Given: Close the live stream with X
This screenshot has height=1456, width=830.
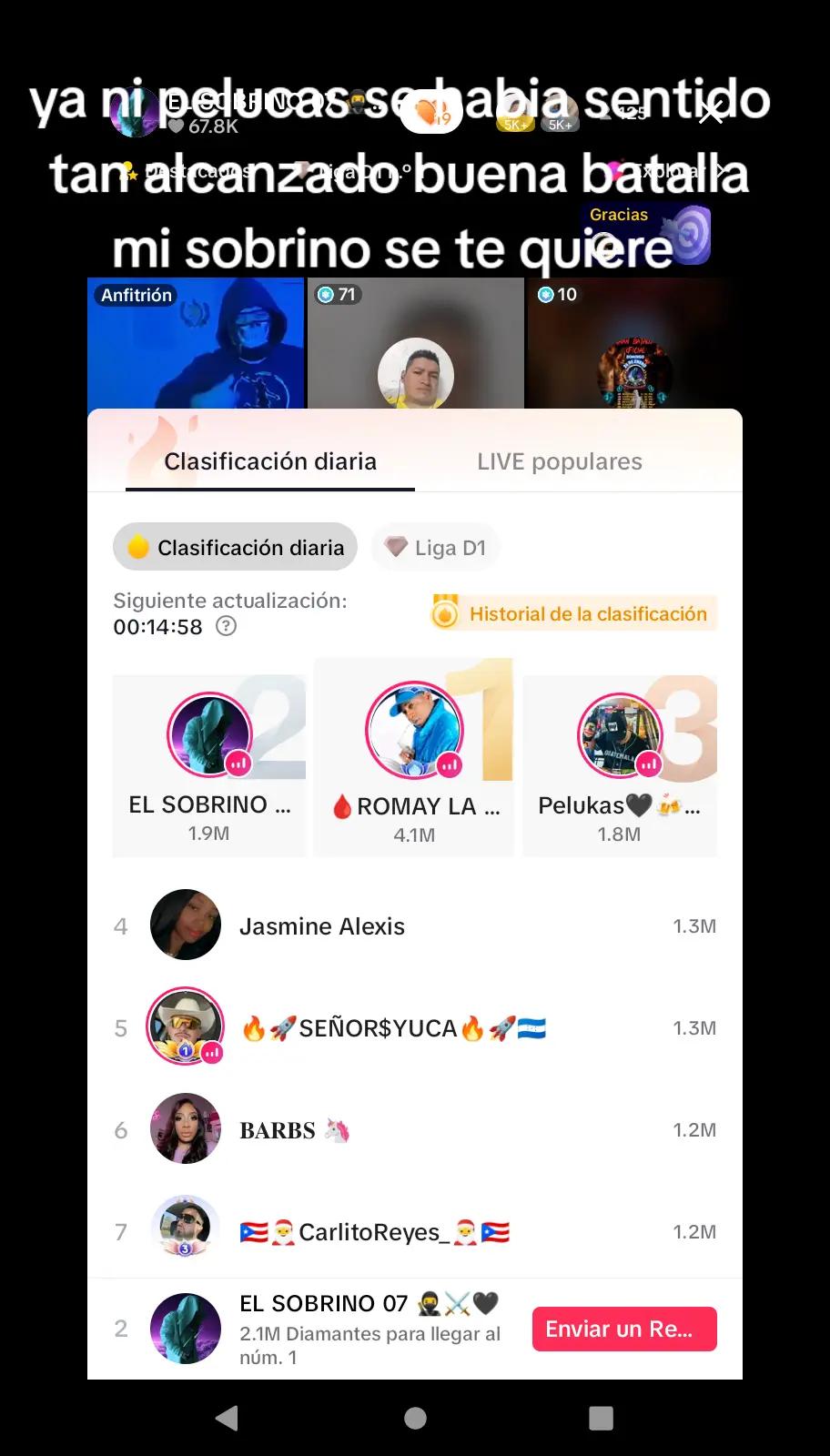Looking at the screenshot, I should tap(711, 111).
